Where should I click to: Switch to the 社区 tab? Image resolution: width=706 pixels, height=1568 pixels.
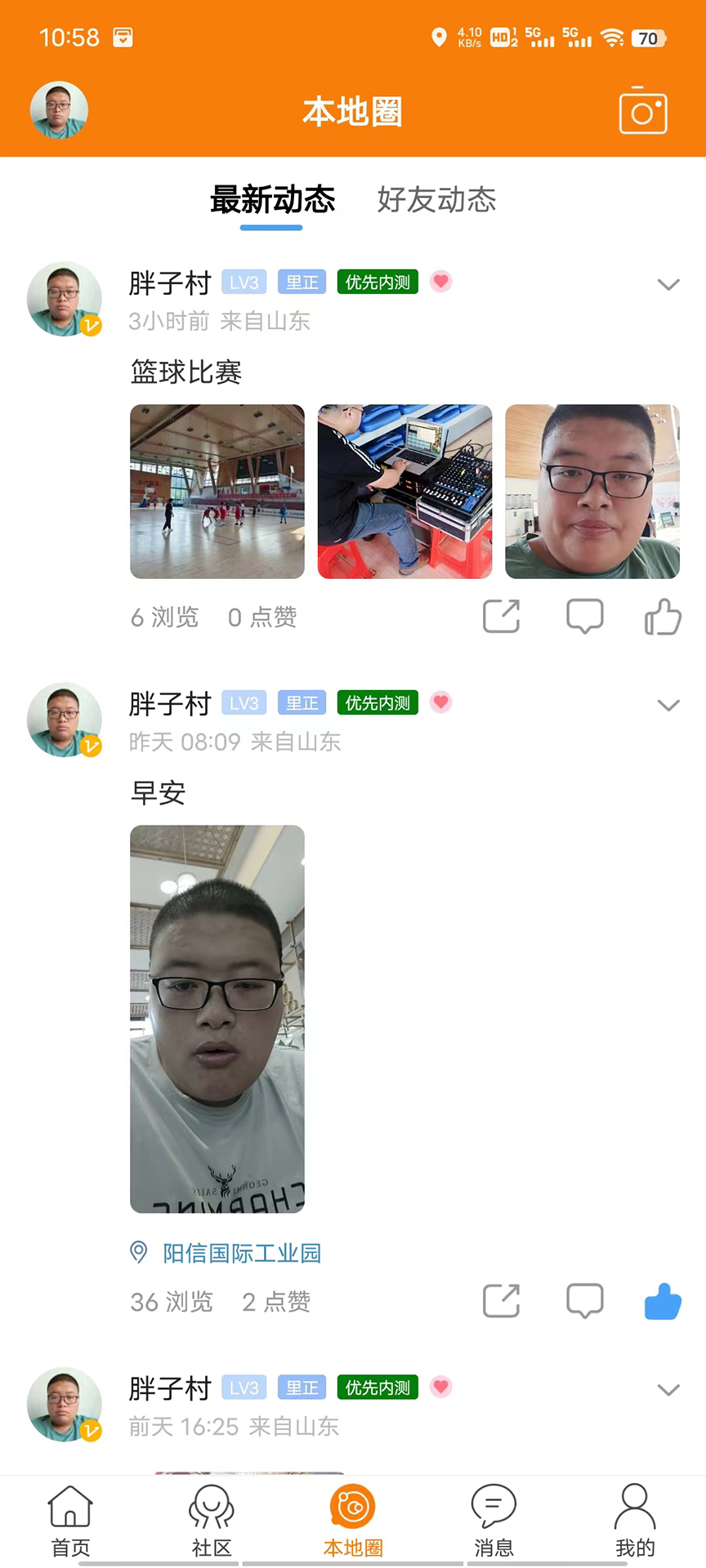[212, 1521]
